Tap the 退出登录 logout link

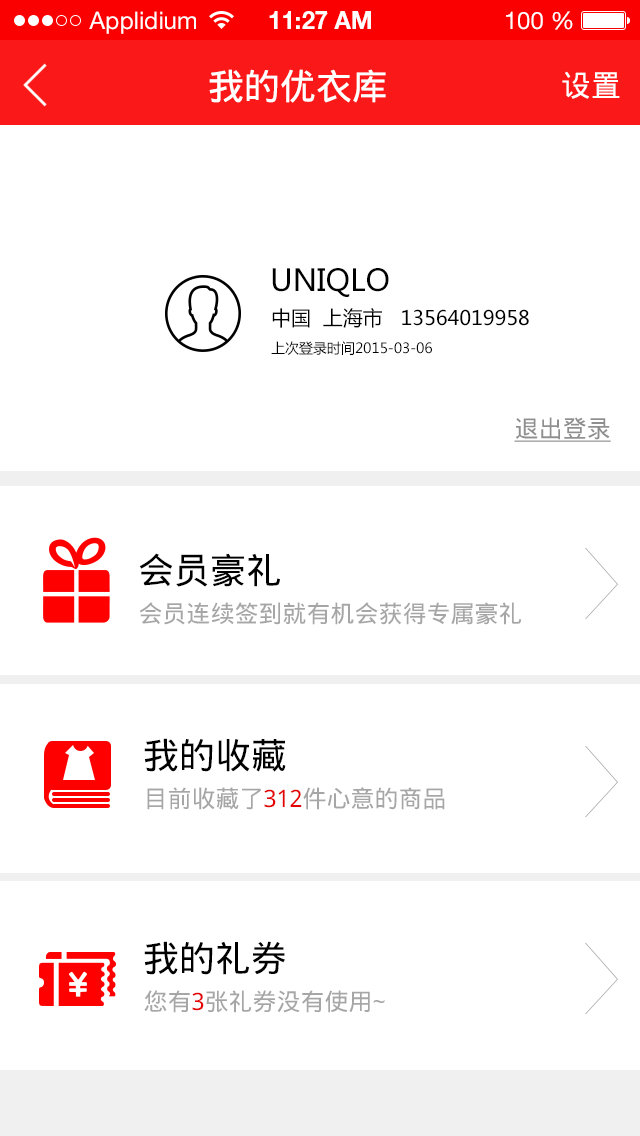point(562,429)
